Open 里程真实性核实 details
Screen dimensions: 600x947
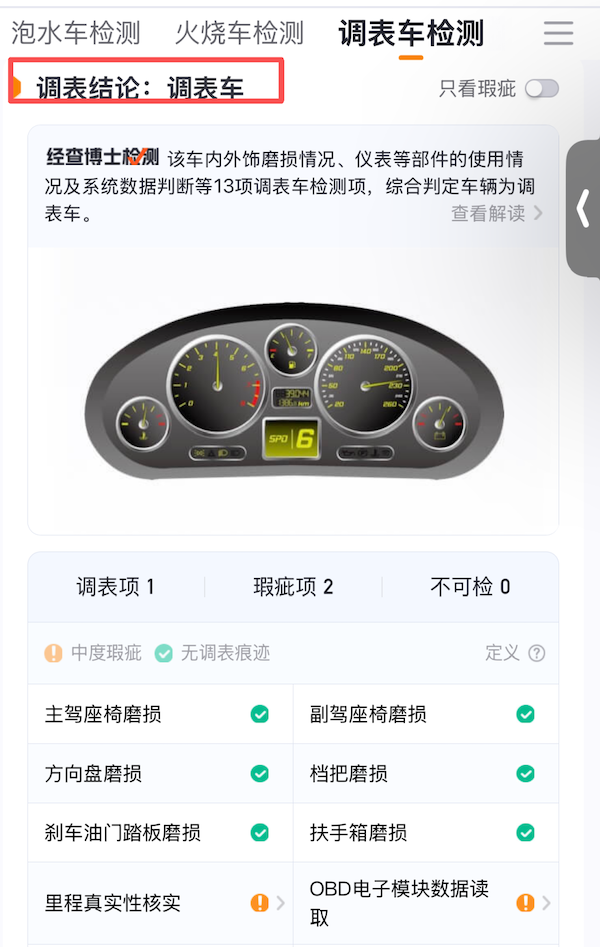160,903
